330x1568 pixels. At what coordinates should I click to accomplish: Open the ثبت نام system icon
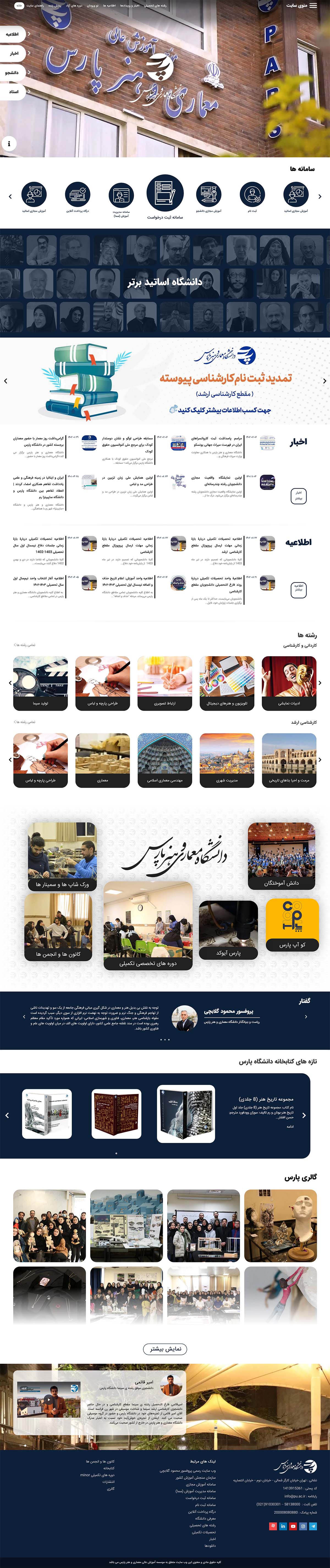point(252,195)
